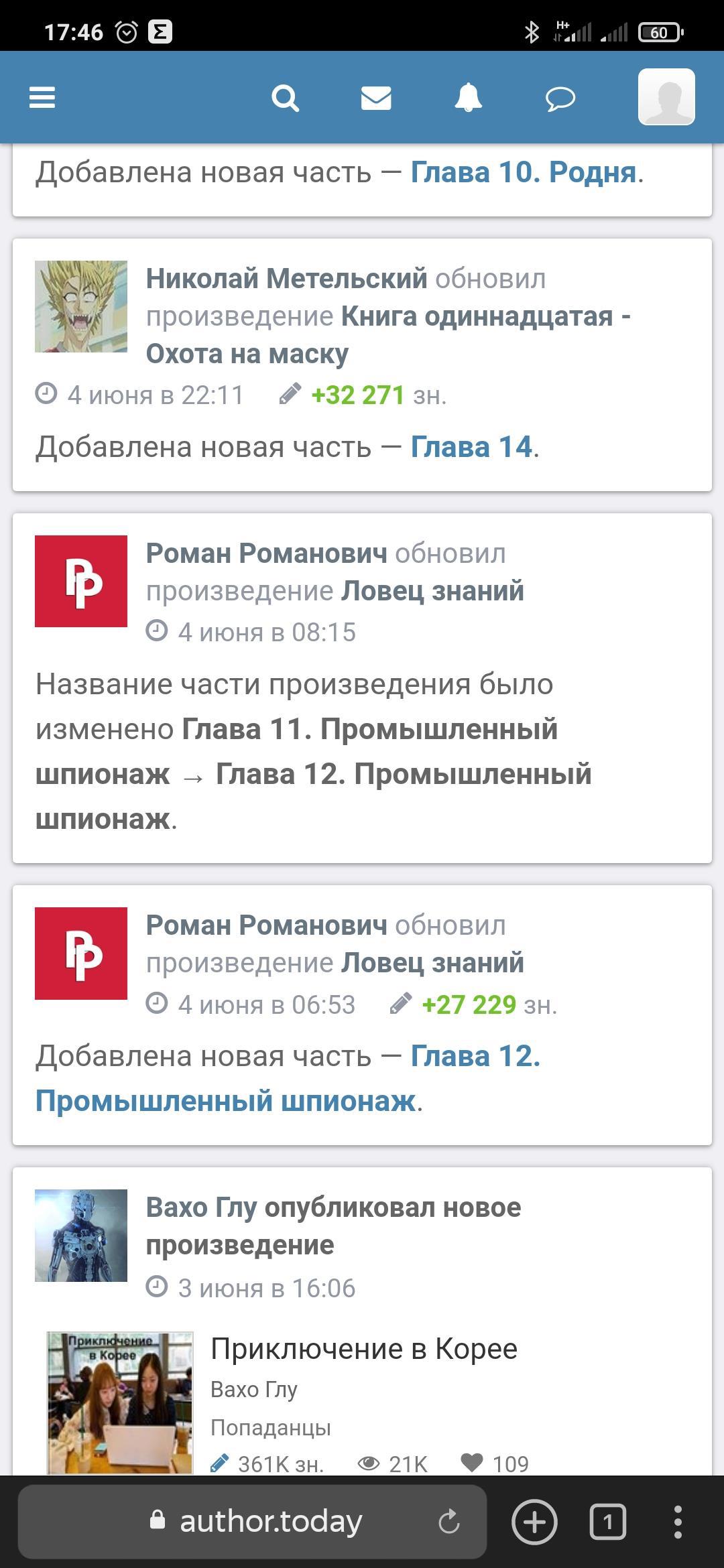Open chapter link Глава 14
The image size is (724, 1568).
471,447
